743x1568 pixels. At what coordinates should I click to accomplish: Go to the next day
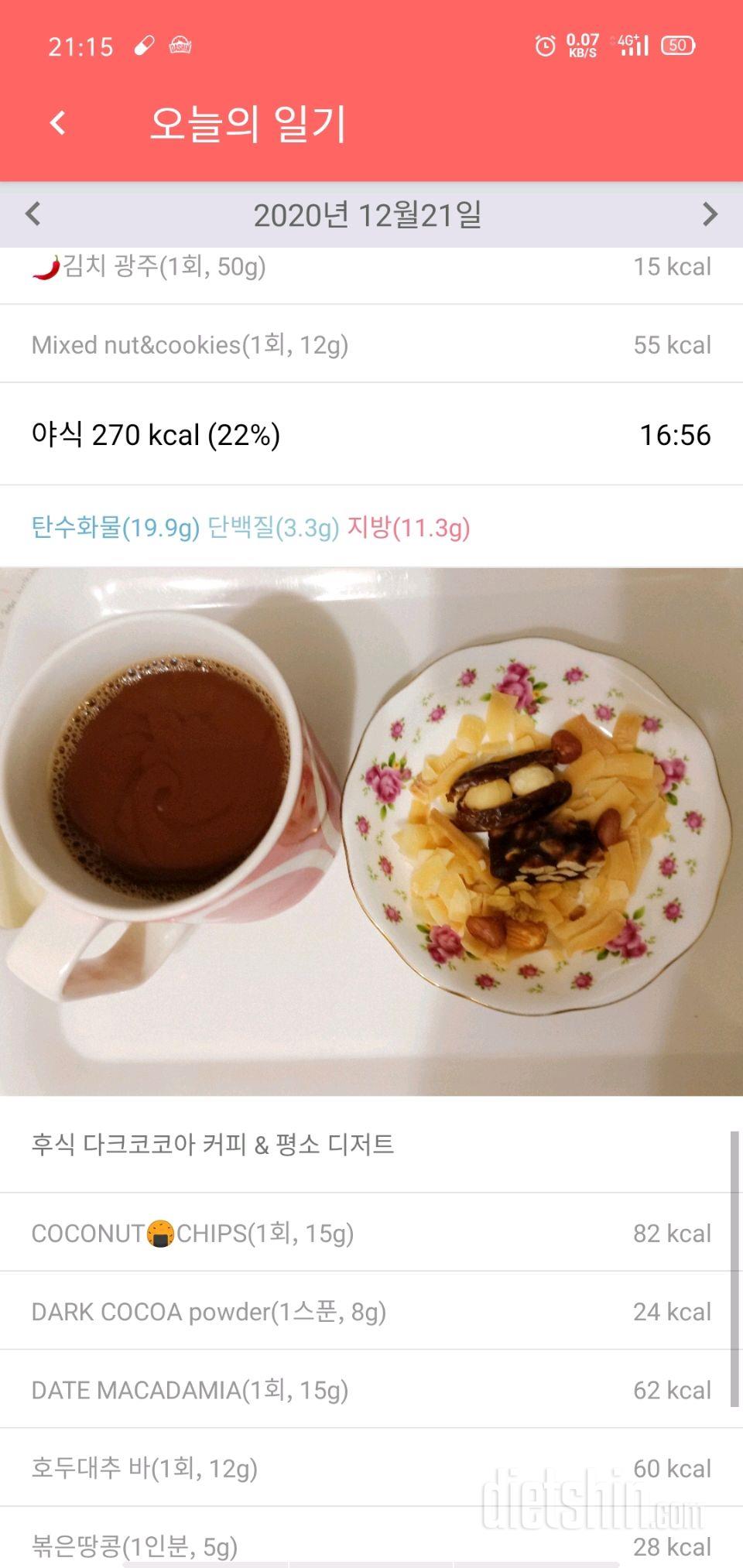(710, 214)
